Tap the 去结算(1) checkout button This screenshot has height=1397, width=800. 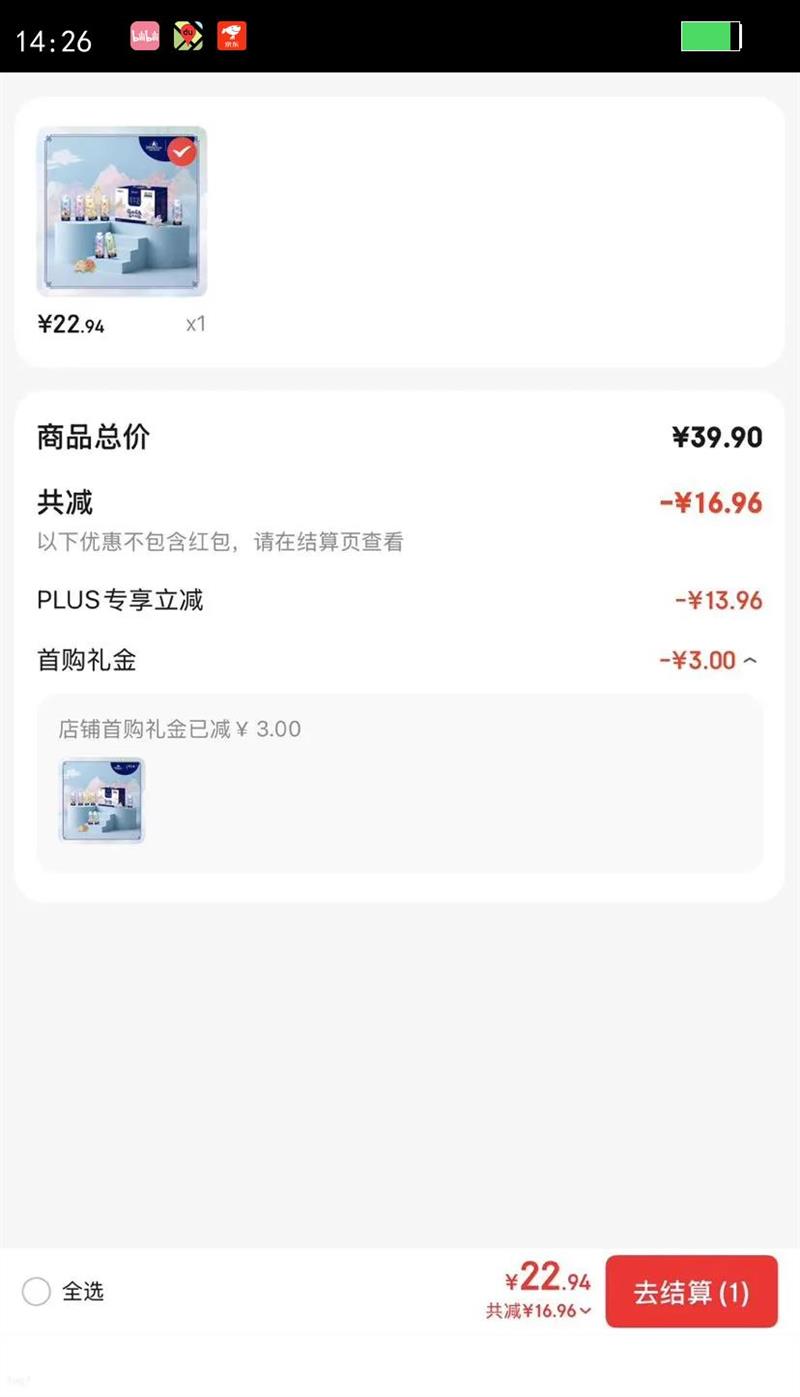(692, 1291)
